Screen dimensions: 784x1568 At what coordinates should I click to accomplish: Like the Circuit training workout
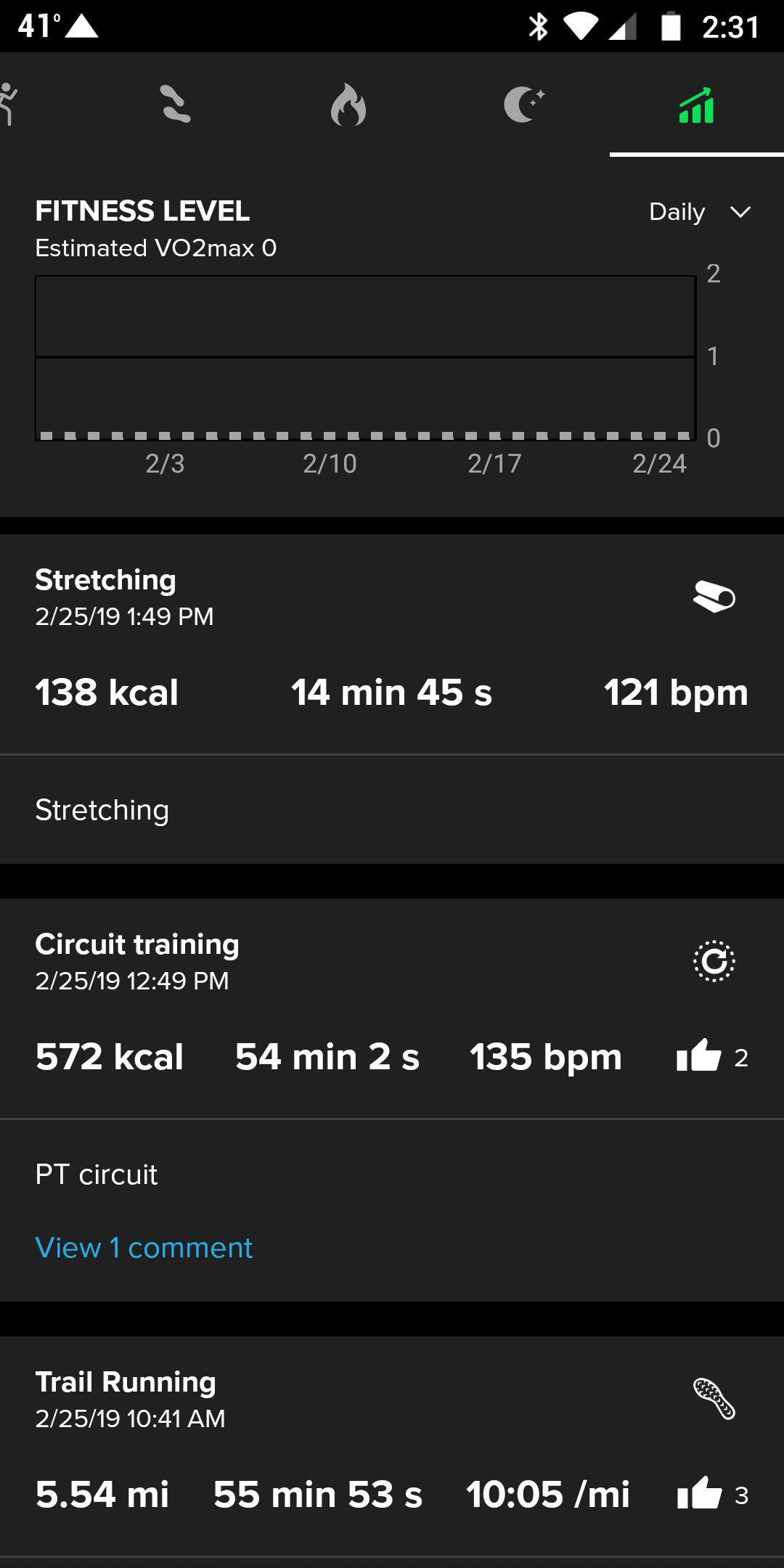699,1056
